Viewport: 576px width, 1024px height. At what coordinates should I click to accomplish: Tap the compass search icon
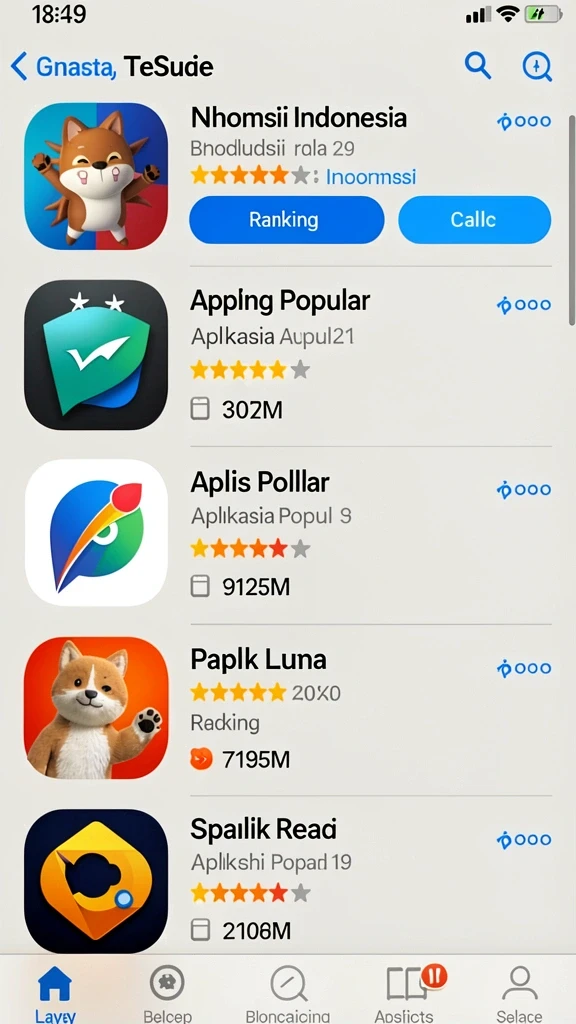click(537, 67)
